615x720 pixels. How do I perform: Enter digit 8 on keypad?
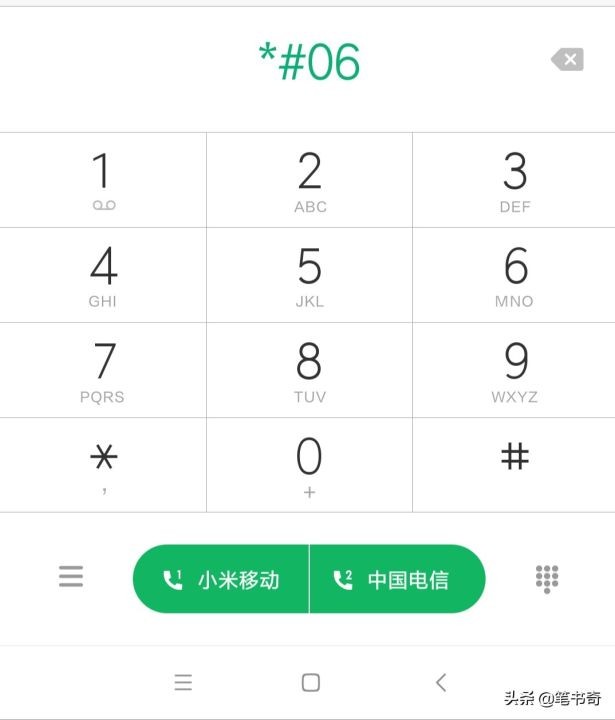pyautogui.click(x=309, y=370)
